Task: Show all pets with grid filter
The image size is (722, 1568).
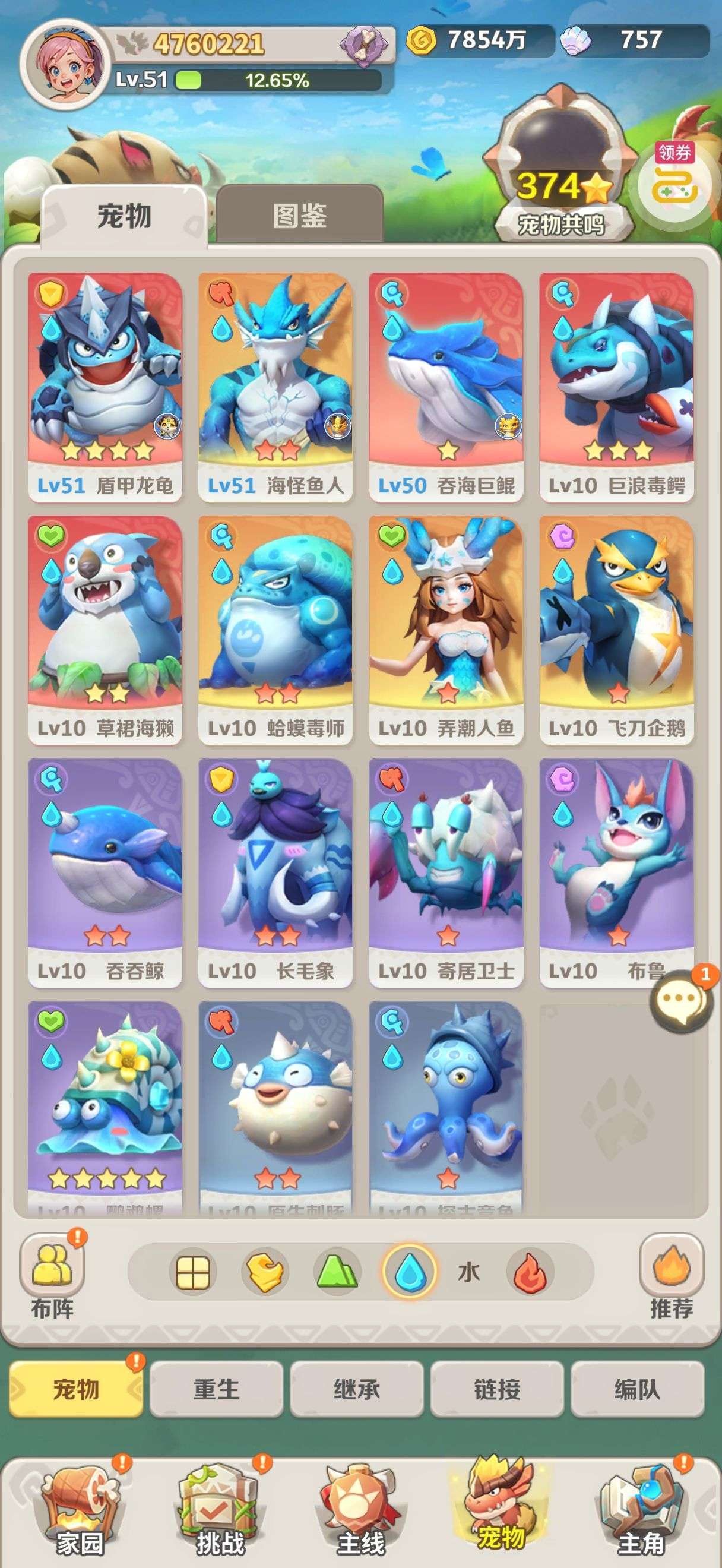Action: pyautogui.click(x=192, y=1273)
